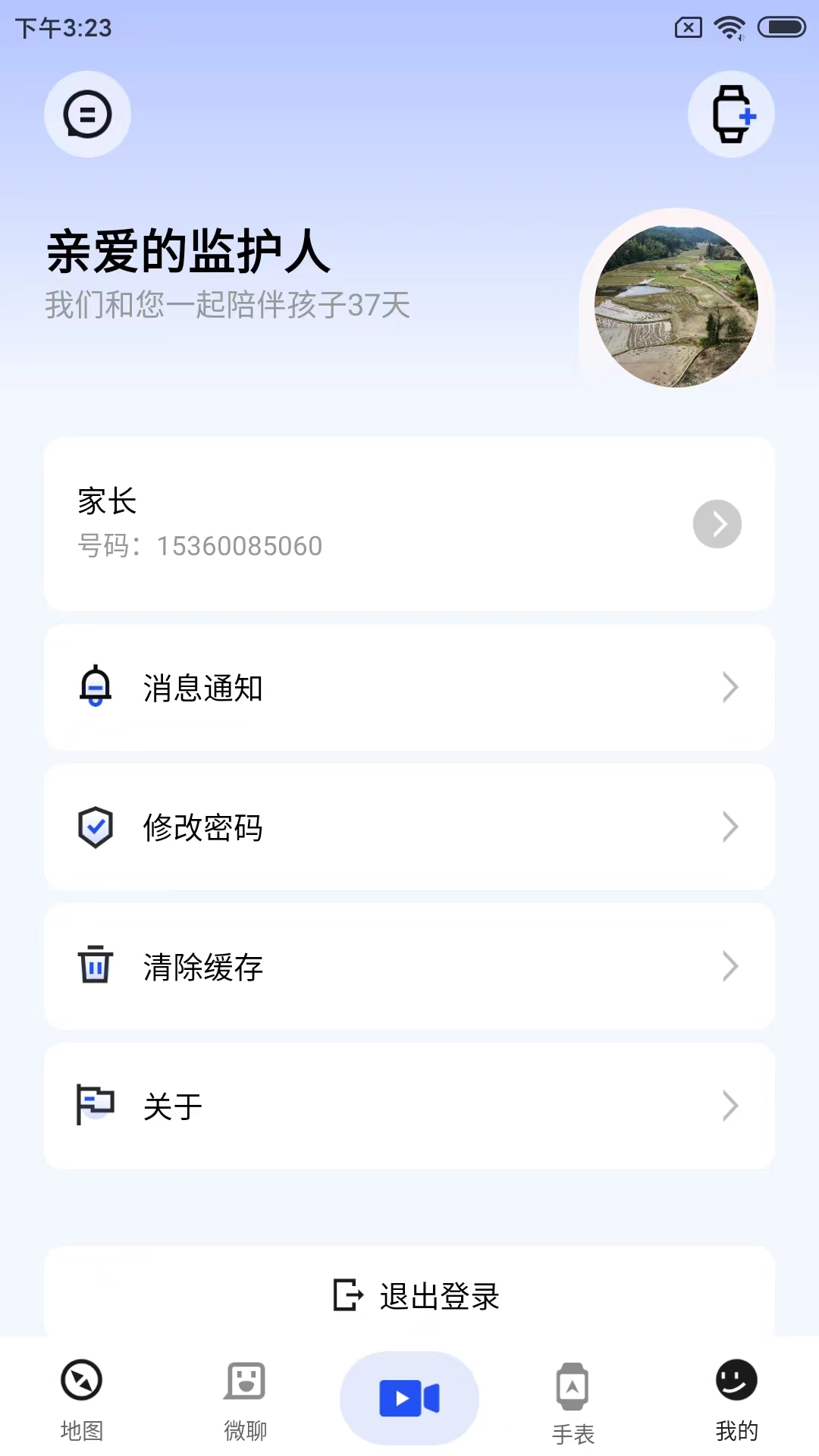Tap the trash can icon for 清除缓存

click(x=93, y=966)
